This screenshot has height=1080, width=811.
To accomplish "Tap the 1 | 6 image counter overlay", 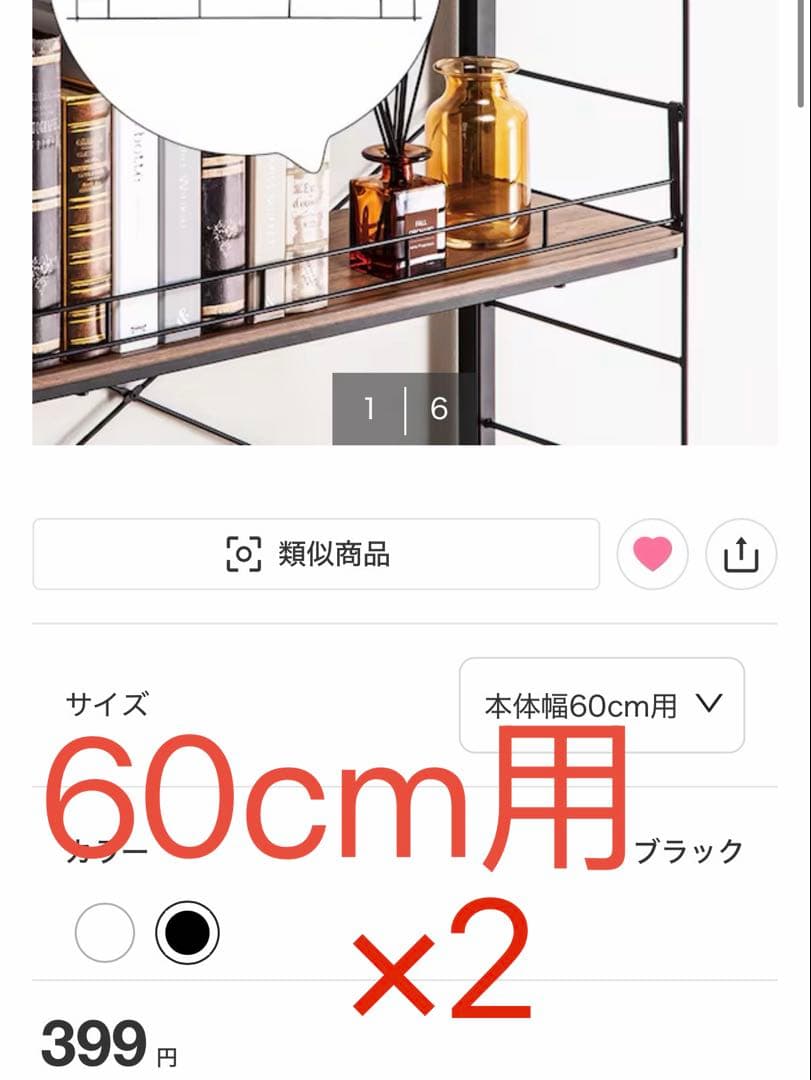I will 404,408.
